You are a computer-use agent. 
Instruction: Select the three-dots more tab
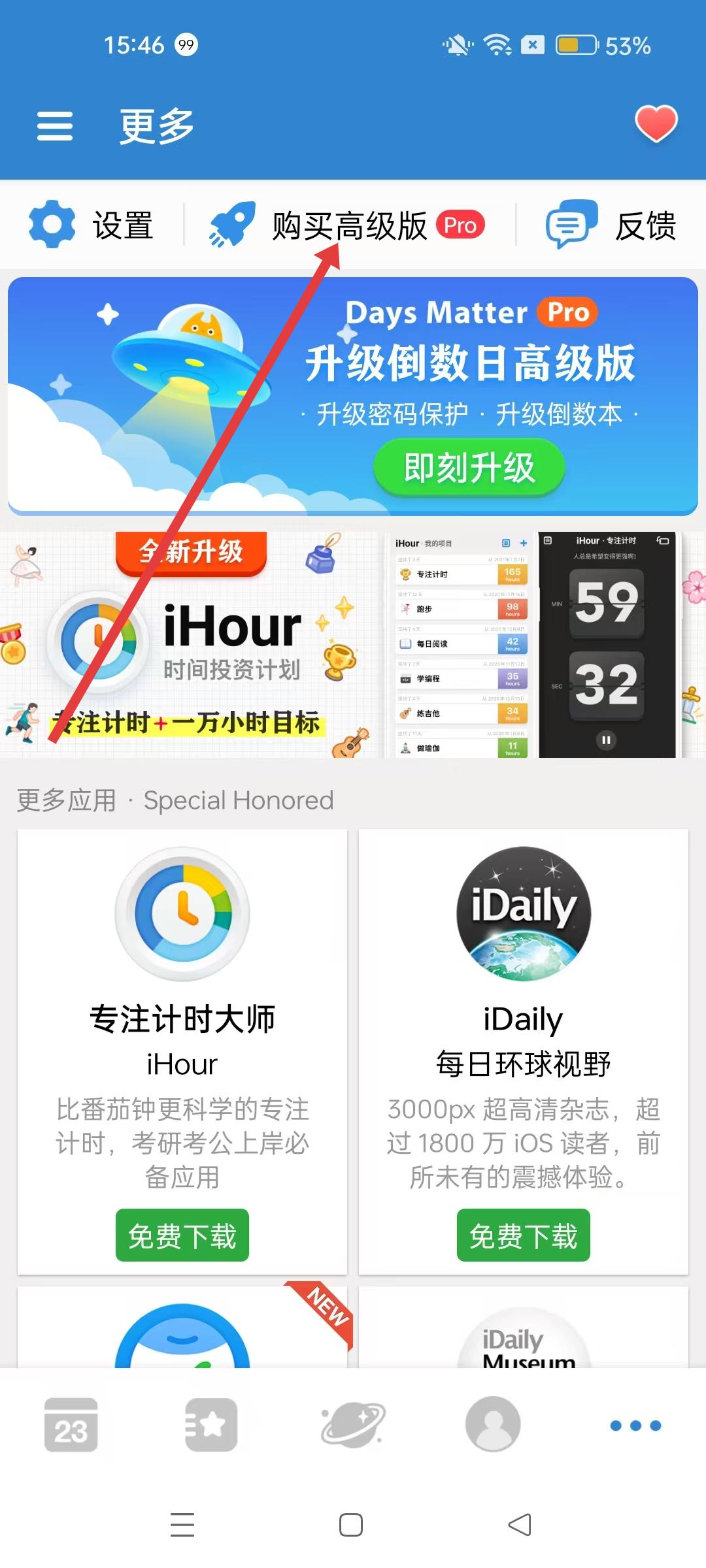pyautogui.click(x=635, y=1425)
